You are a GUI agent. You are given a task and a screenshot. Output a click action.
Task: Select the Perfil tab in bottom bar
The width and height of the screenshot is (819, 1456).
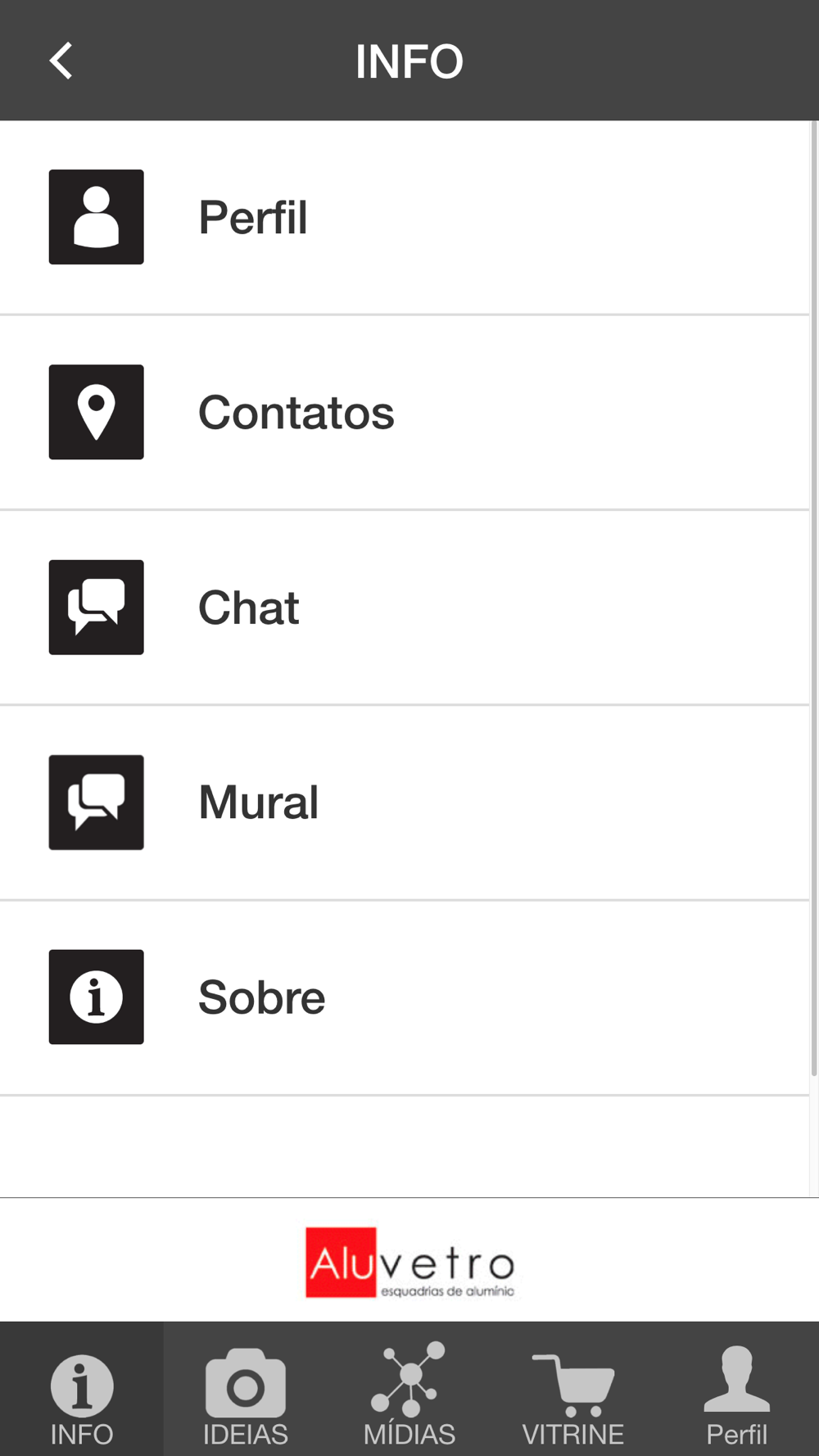[737, 1389]
